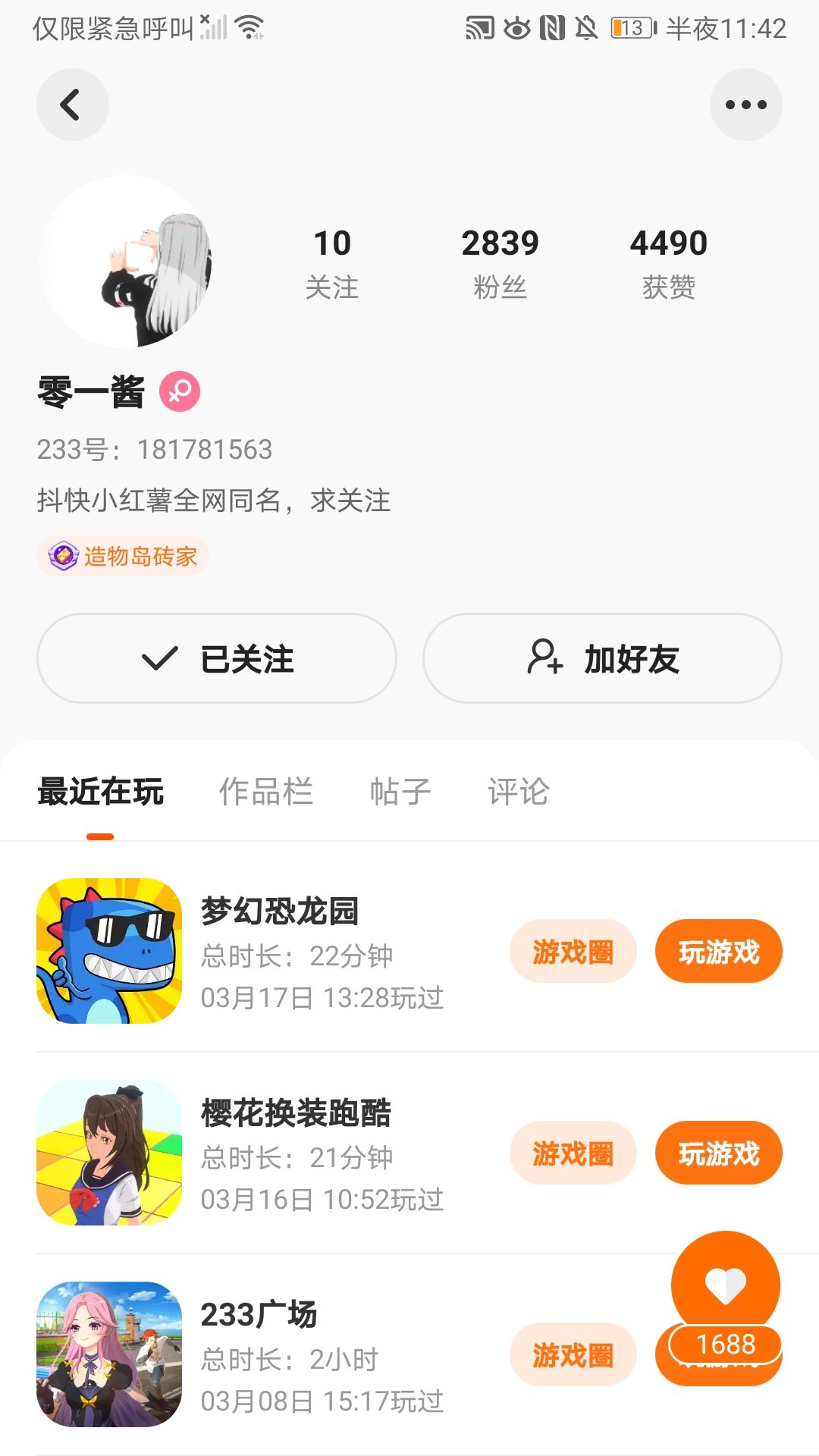Open 游戏圈 for 樱花换装跑酷
The image size is (819, 1456).
click(573, 1153)
